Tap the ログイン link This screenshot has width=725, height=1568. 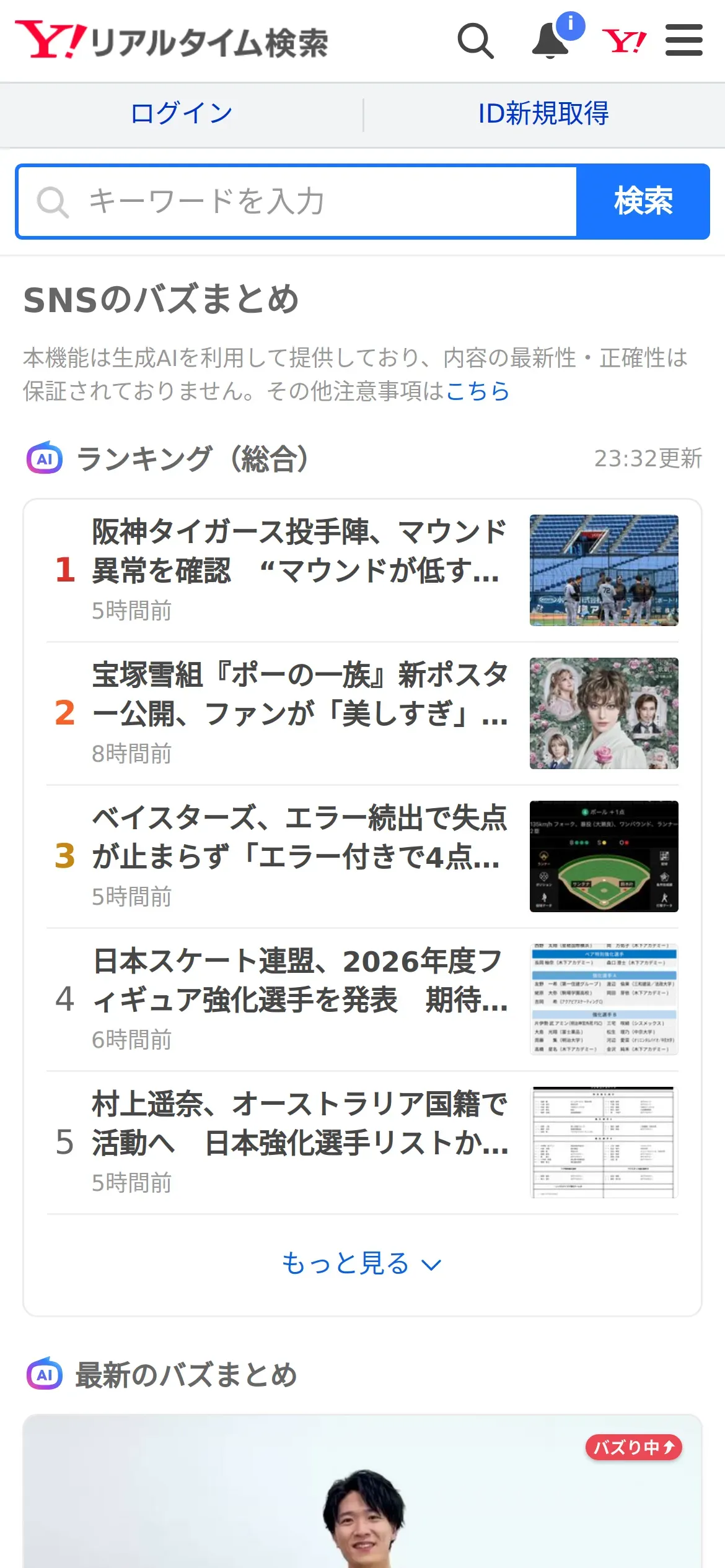point(182,114)
